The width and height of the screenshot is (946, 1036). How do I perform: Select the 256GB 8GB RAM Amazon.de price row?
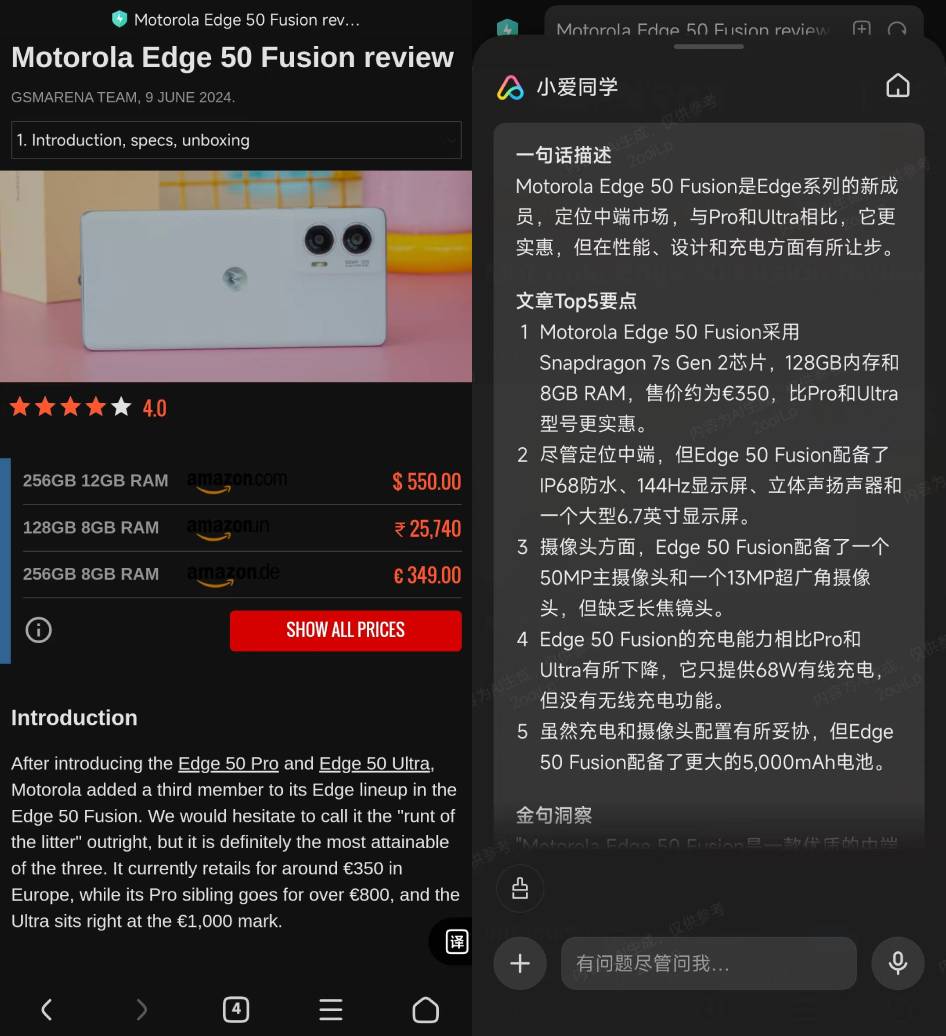pos(241,575)
